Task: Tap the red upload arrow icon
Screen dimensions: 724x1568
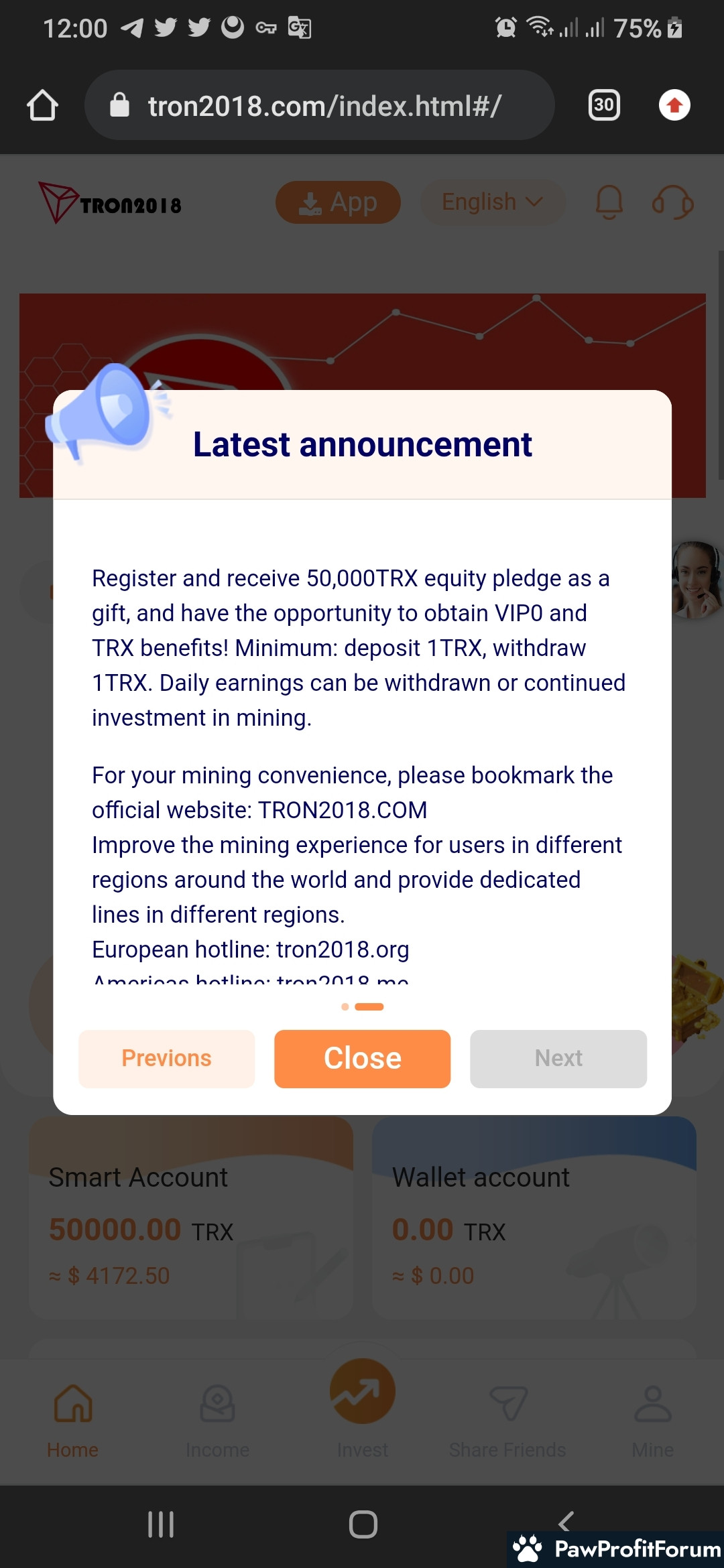Action: 674,105
